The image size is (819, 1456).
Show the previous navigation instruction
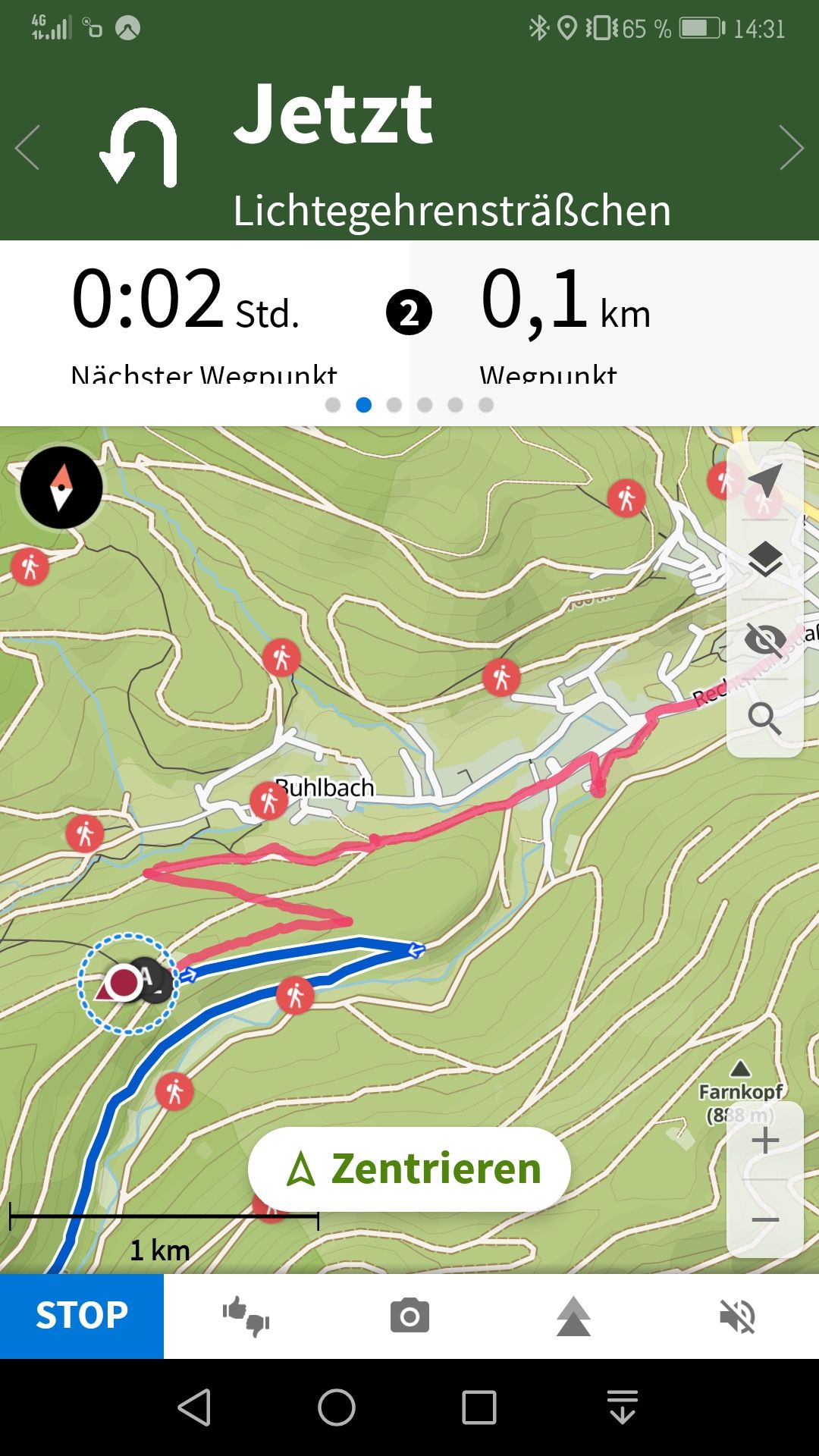(x=28, y=147)
